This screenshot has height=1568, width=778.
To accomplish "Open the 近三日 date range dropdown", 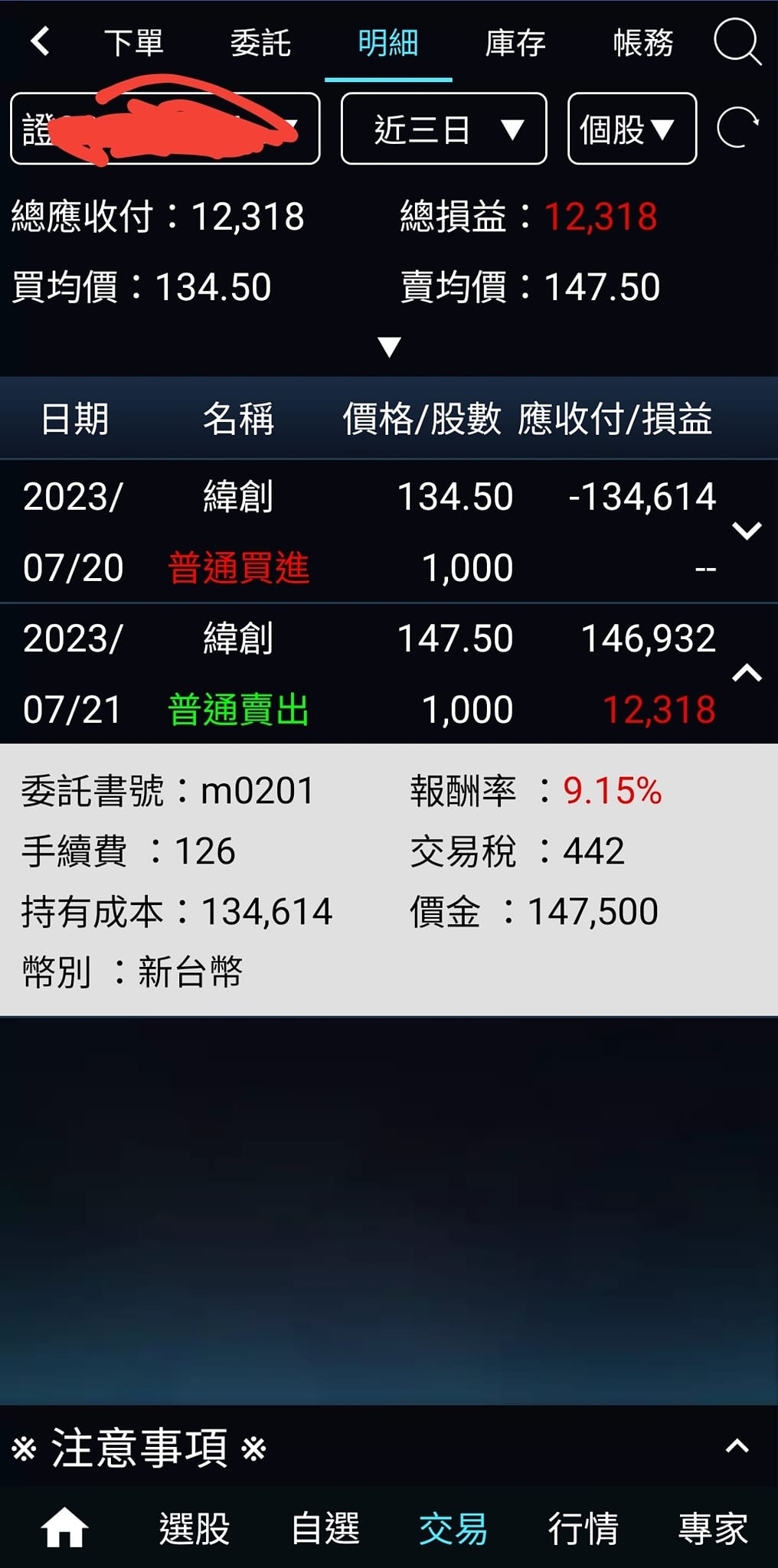I will click(x=444, y=129).
